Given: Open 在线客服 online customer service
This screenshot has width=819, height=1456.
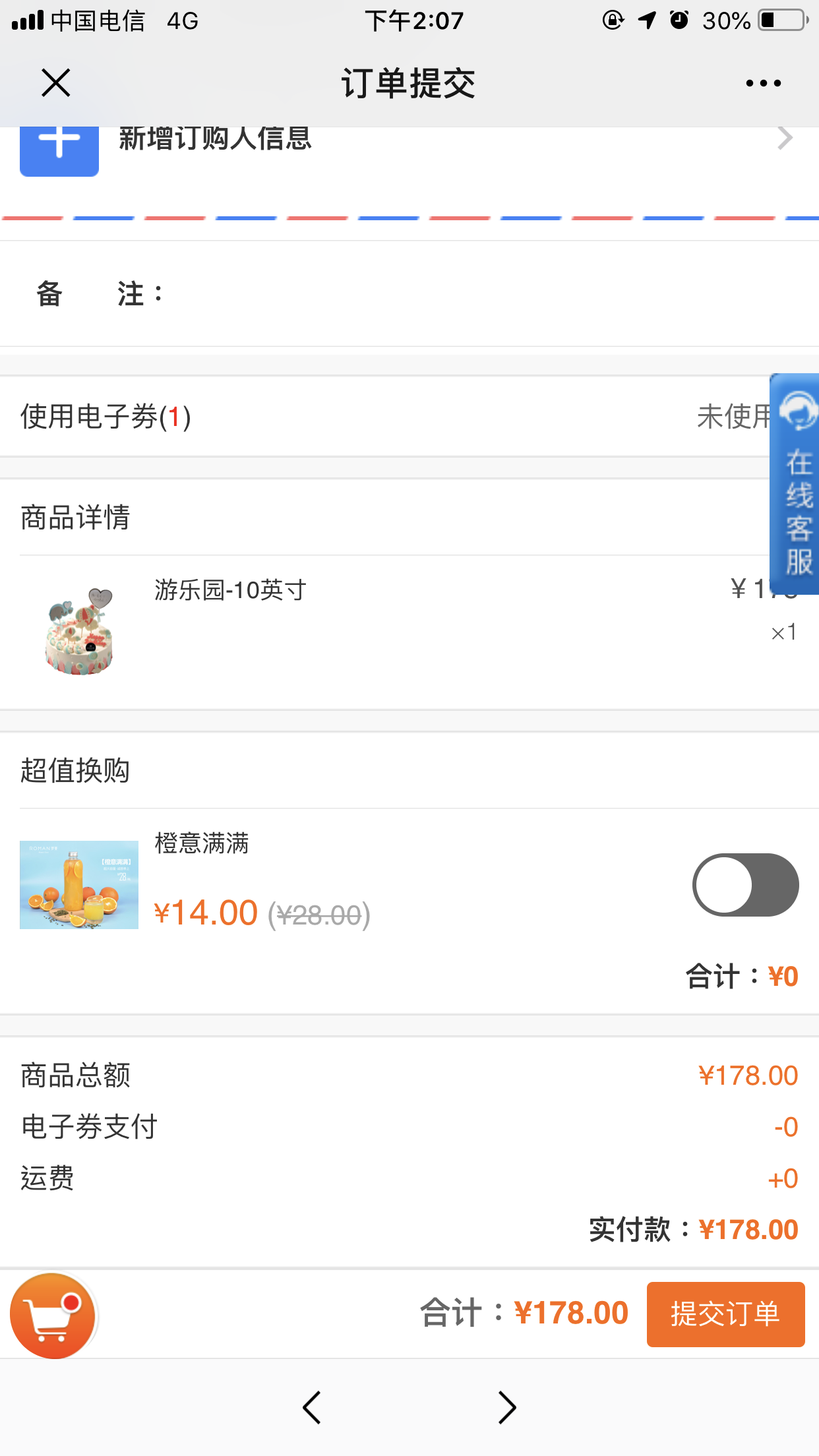Looking at the screenshot, I should tap(797, 485).
